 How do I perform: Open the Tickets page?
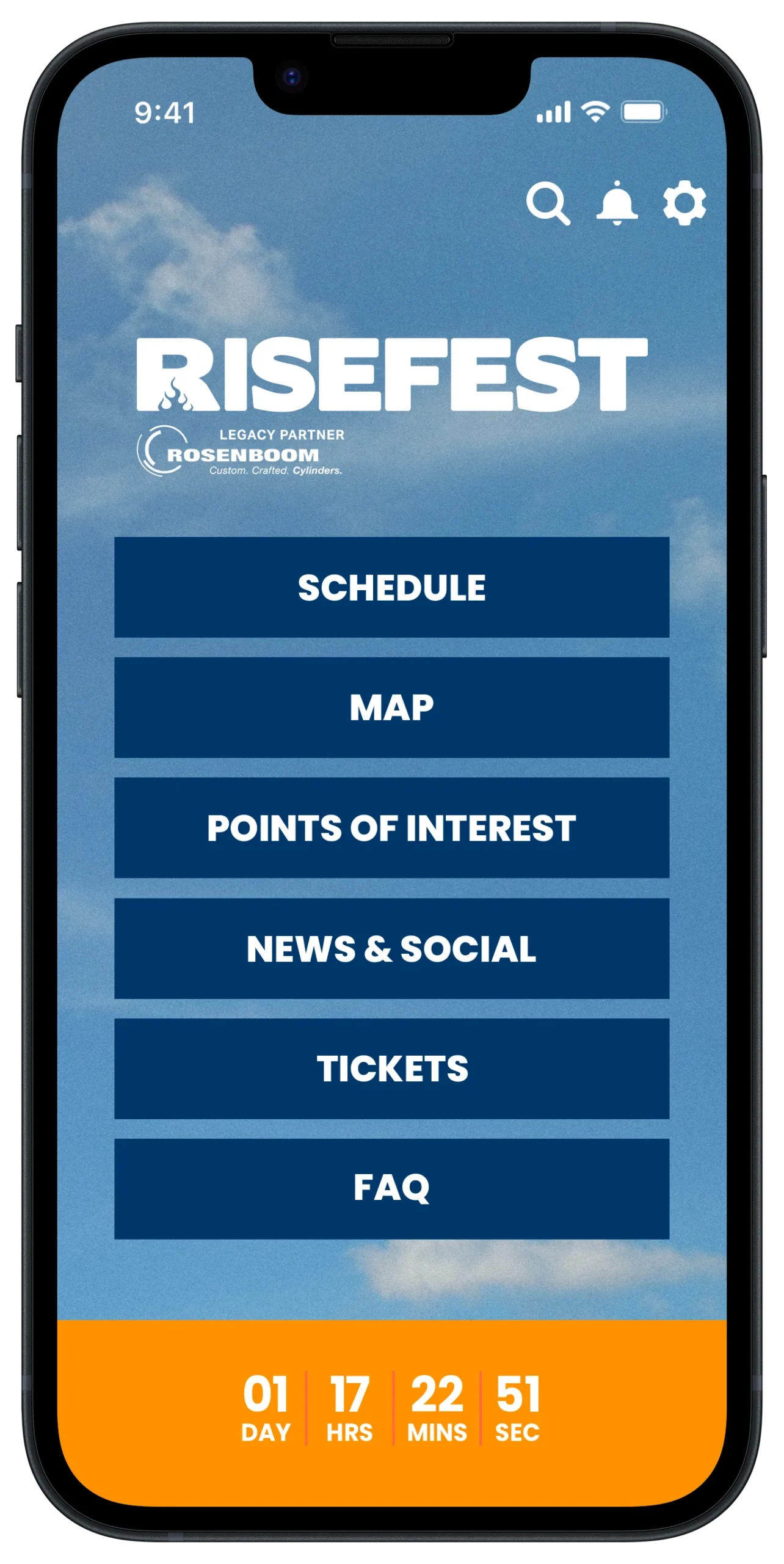pyautogui.click(x=391, y=1069)
